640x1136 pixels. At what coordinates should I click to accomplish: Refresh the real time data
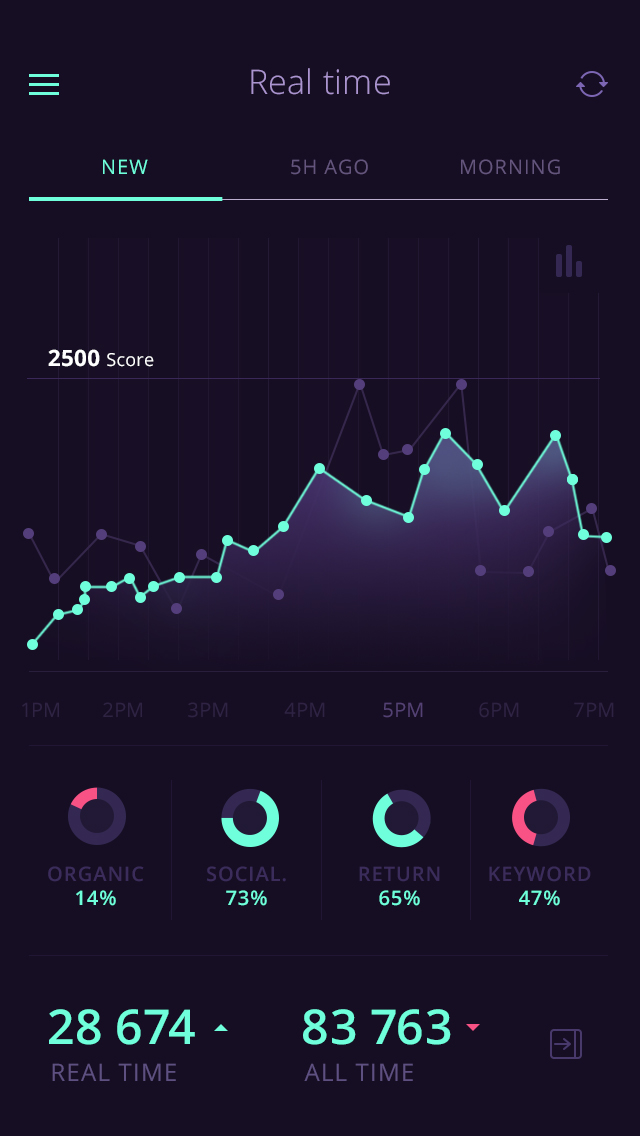[591, 84]
